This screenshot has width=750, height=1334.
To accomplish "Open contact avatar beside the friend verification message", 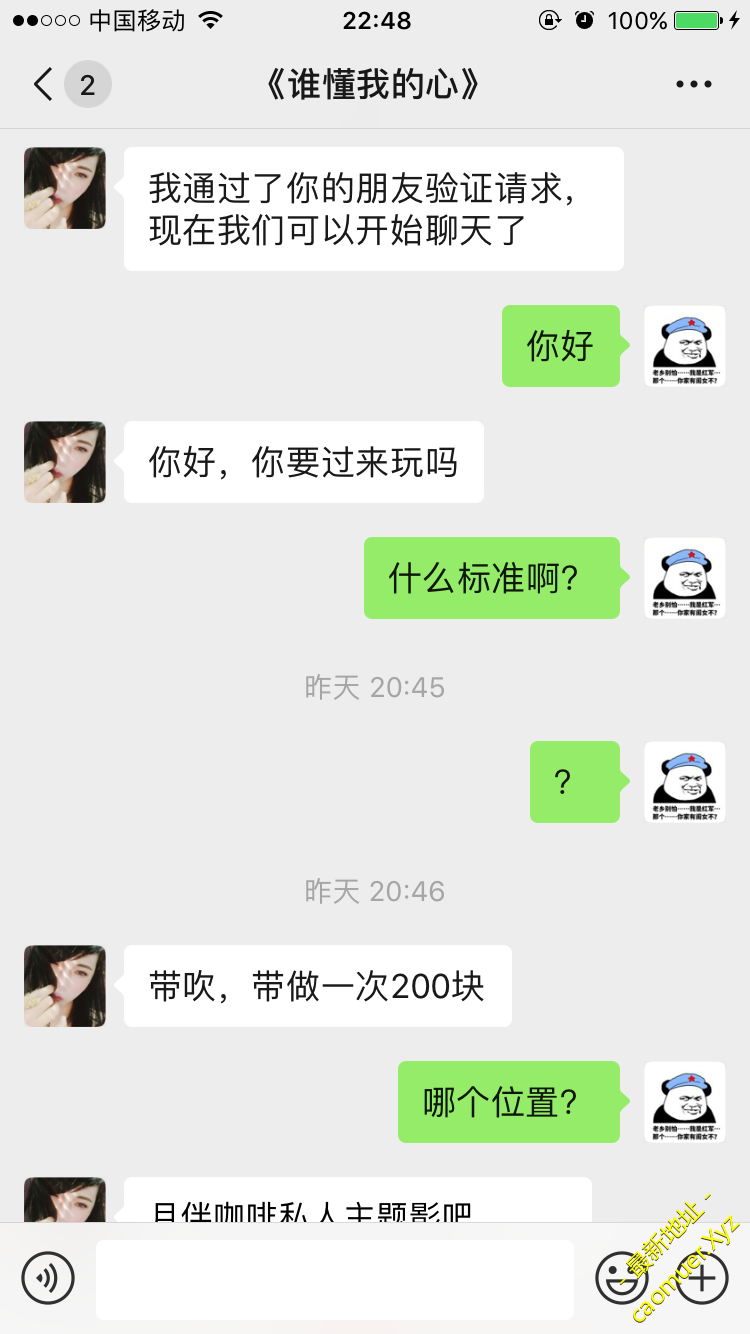I will click(65, 188).
